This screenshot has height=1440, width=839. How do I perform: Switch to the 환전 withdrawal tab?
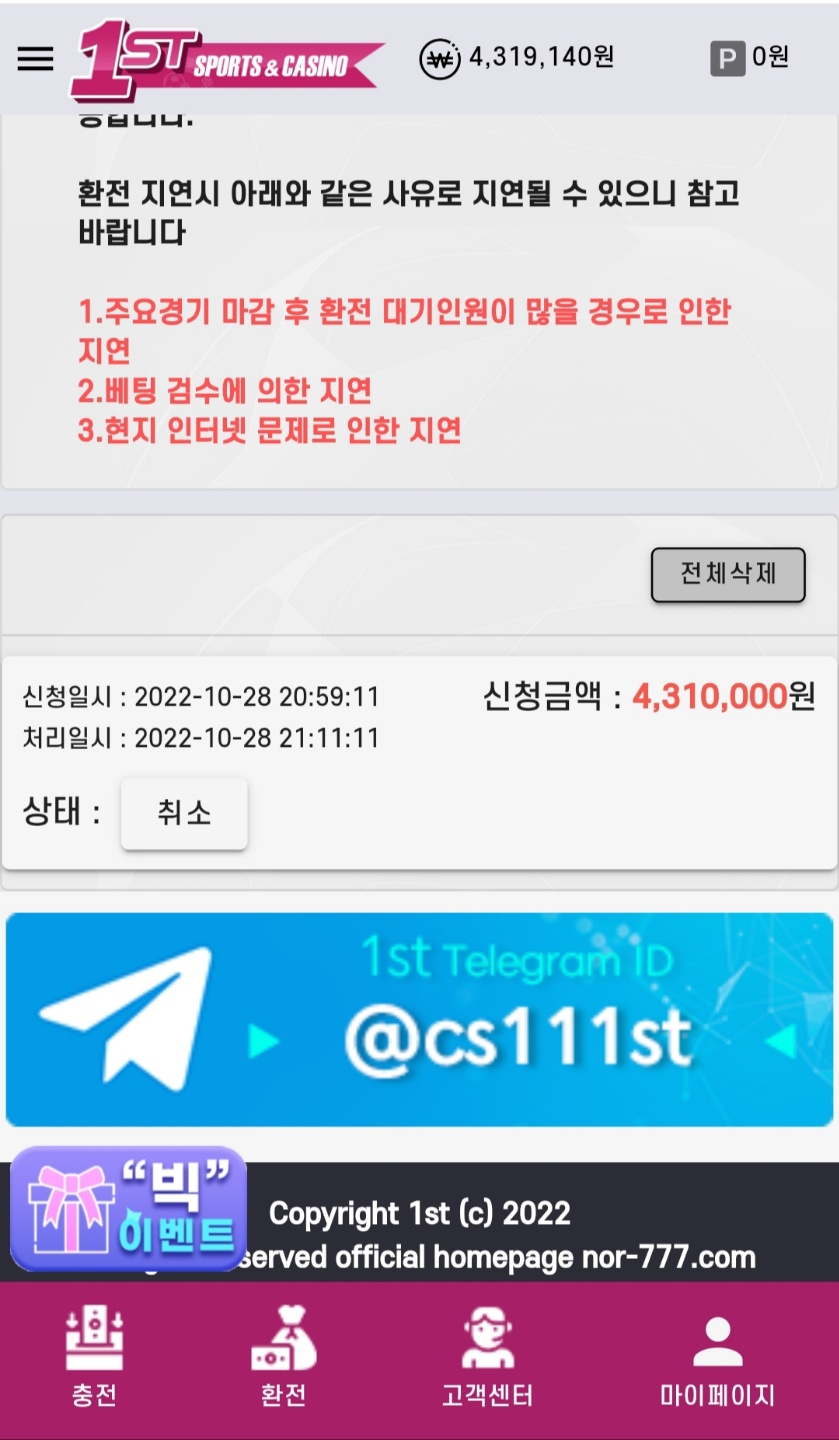point(283,1359)
